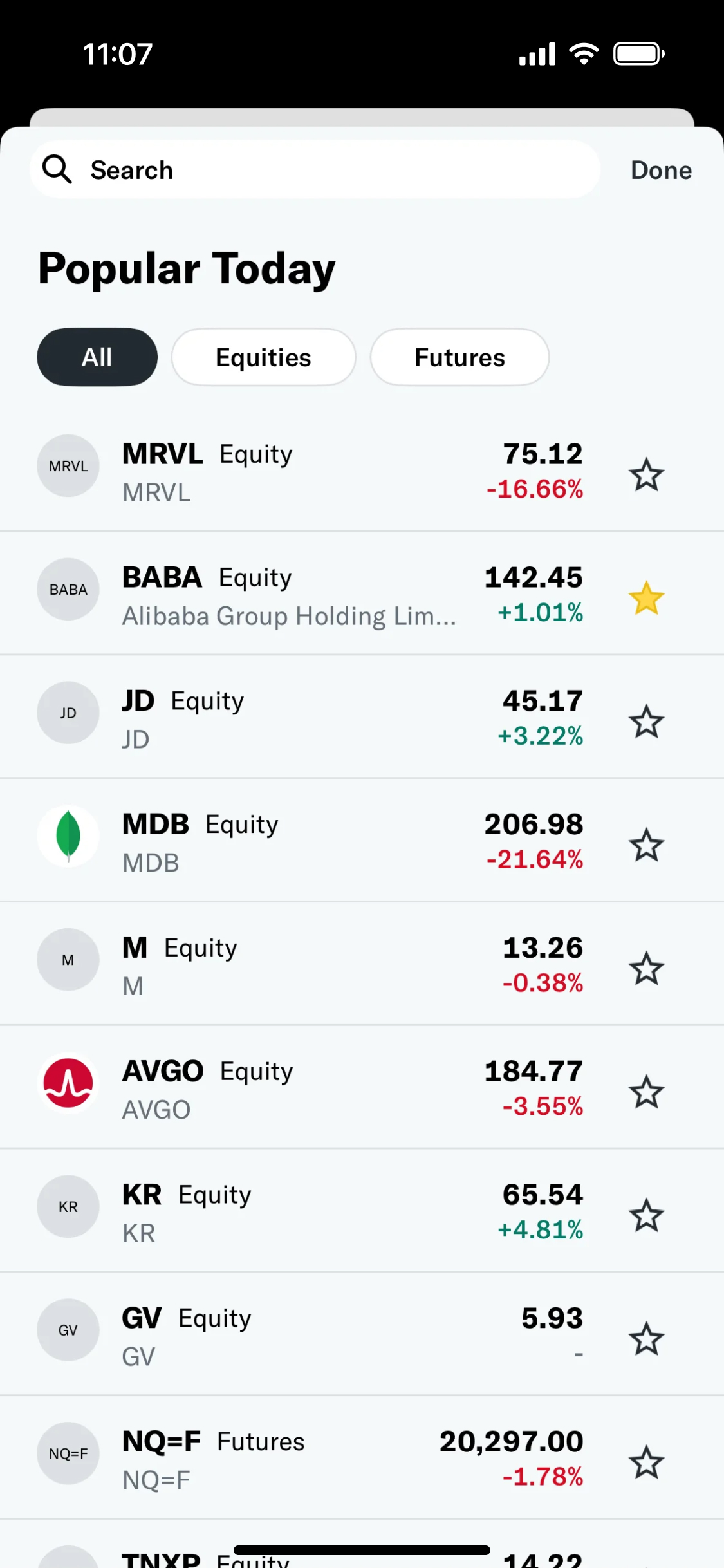Viewport: 724px width, 1568px height.
Task: Tap Done to close the search sheet
Action: [x=661, y=170]
